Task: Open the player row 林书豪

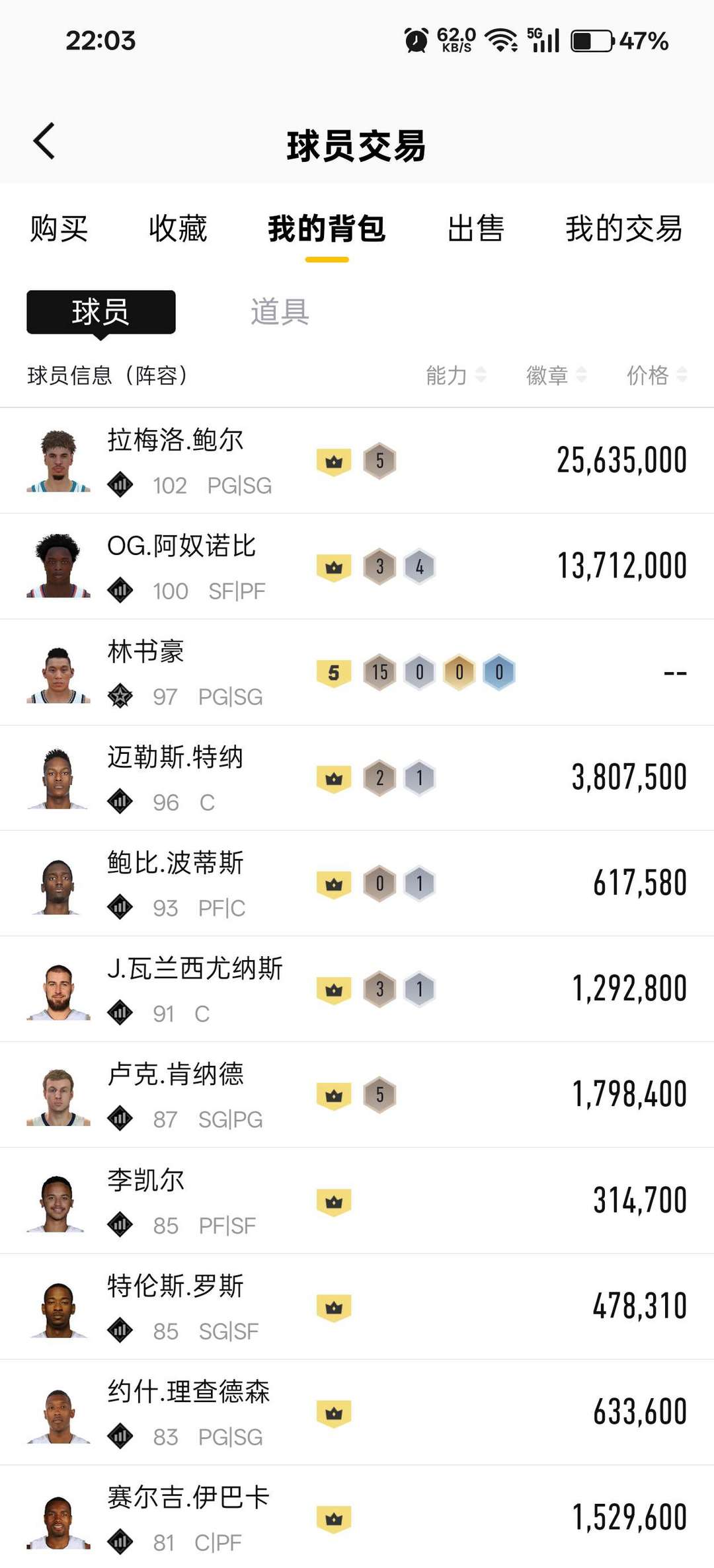Action: [357, 672]
